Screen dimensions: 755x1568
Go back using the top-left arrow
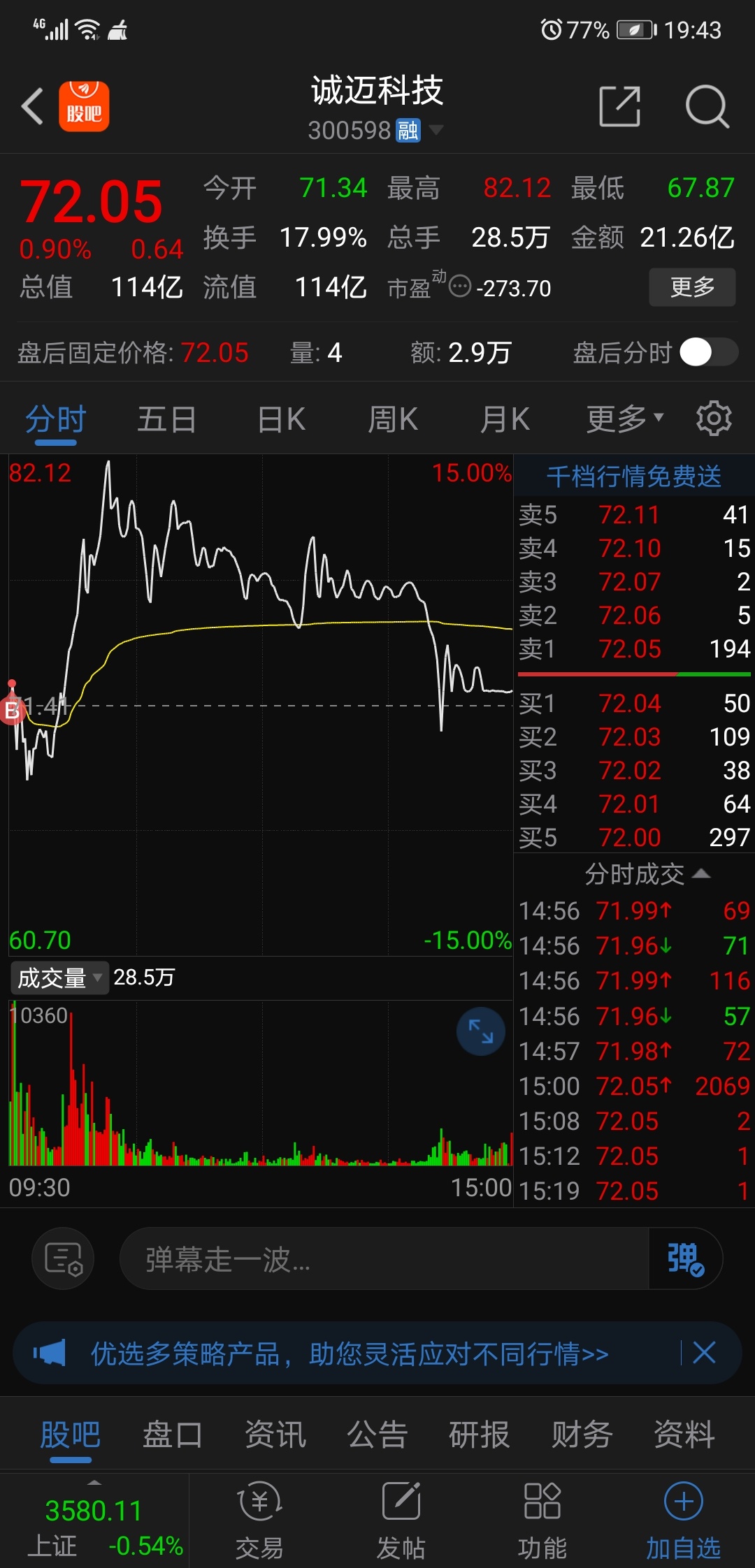pos(32,106)
